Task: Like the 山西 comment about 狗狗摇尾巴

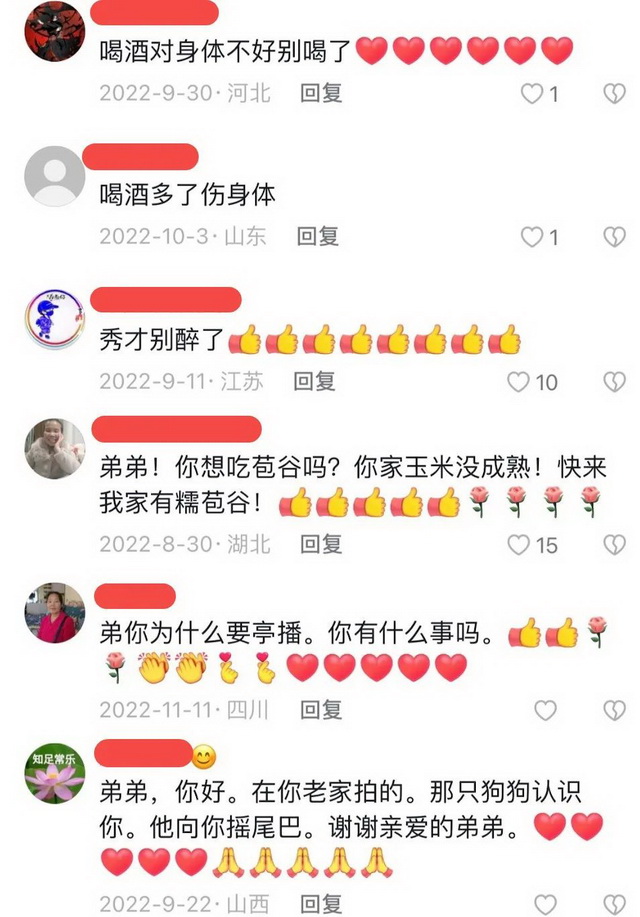Action: (x=545, y=905)
